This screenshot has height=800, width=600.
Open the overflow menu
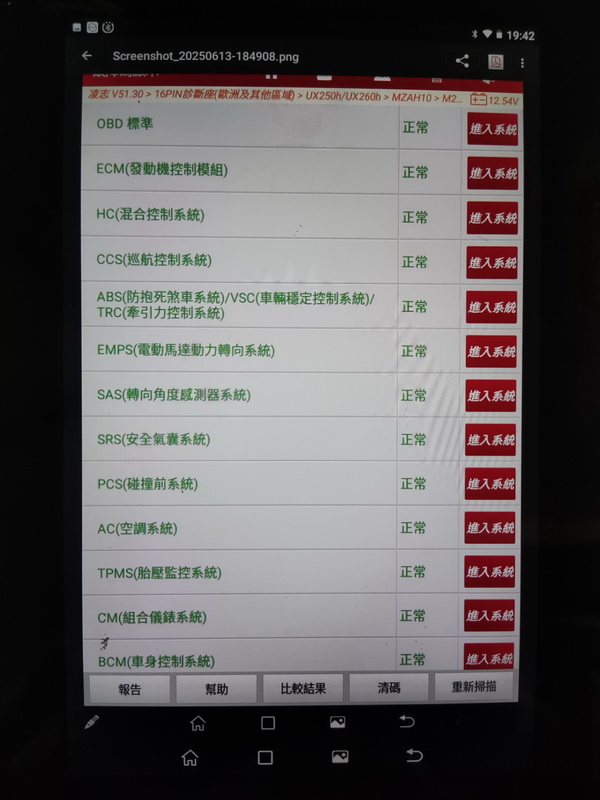(x=524, y=60)
